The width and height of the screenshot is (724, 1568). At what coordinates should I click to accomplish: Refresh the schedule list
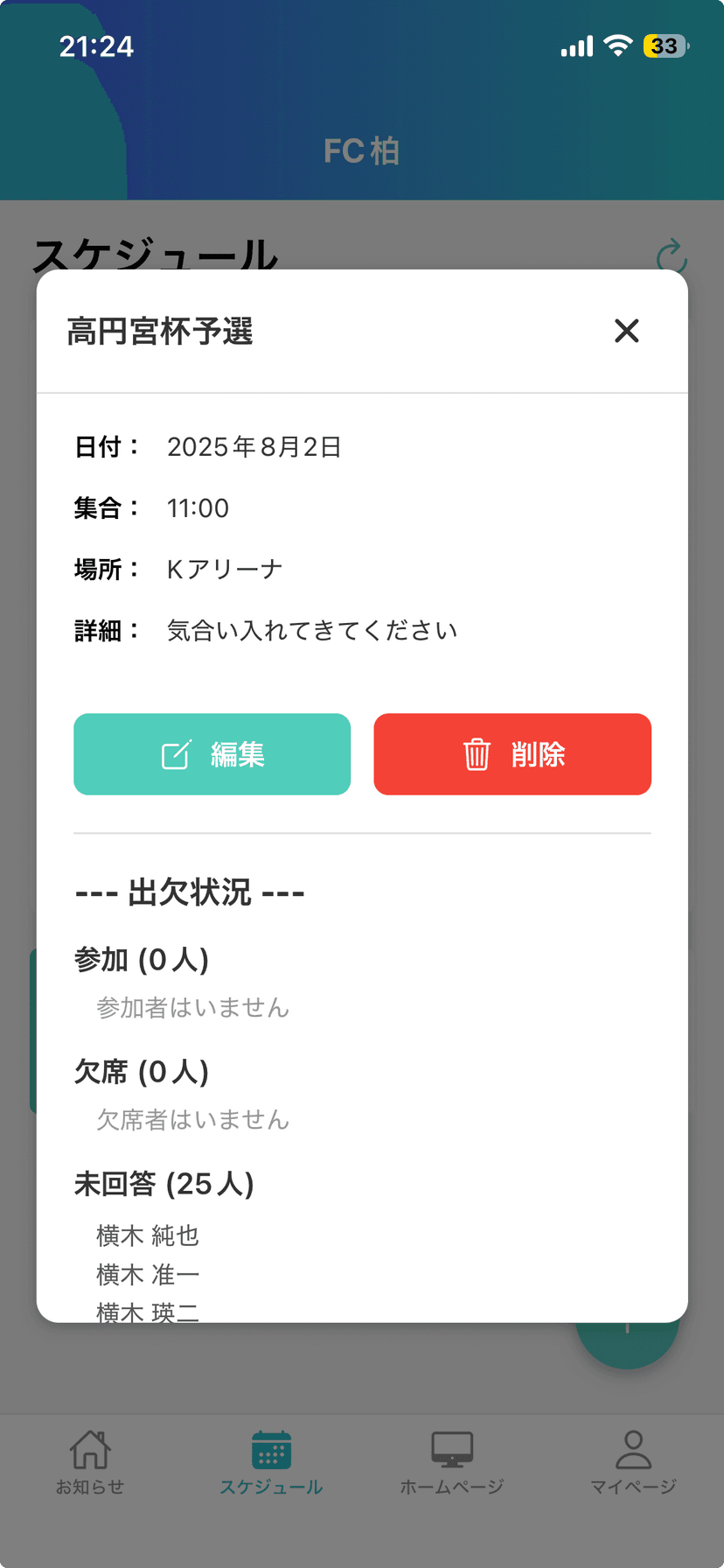point(672,256)
